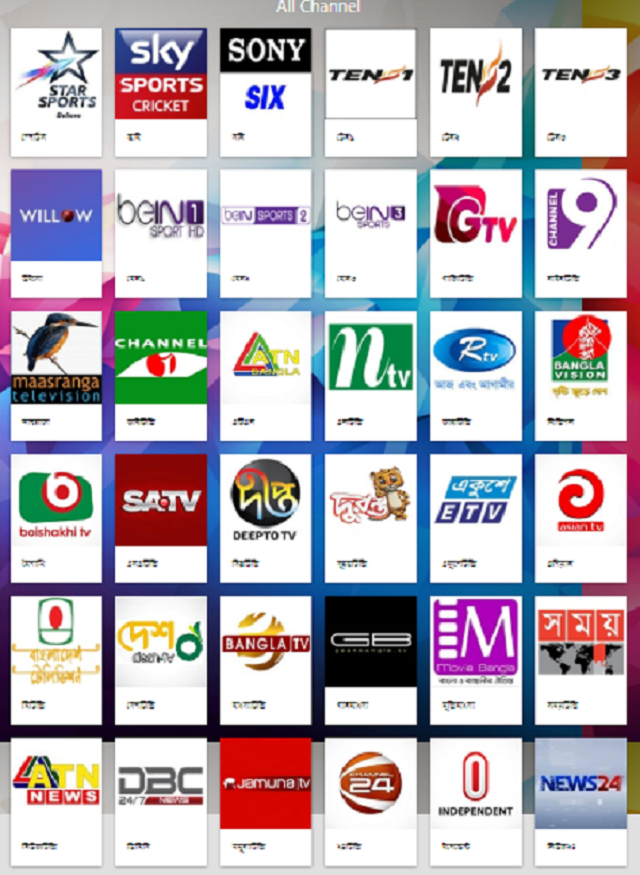Viewport: 640px width, 875px height.
Task: Open the DBC 24/7 News tile
Action: click(x=161, y=800)
